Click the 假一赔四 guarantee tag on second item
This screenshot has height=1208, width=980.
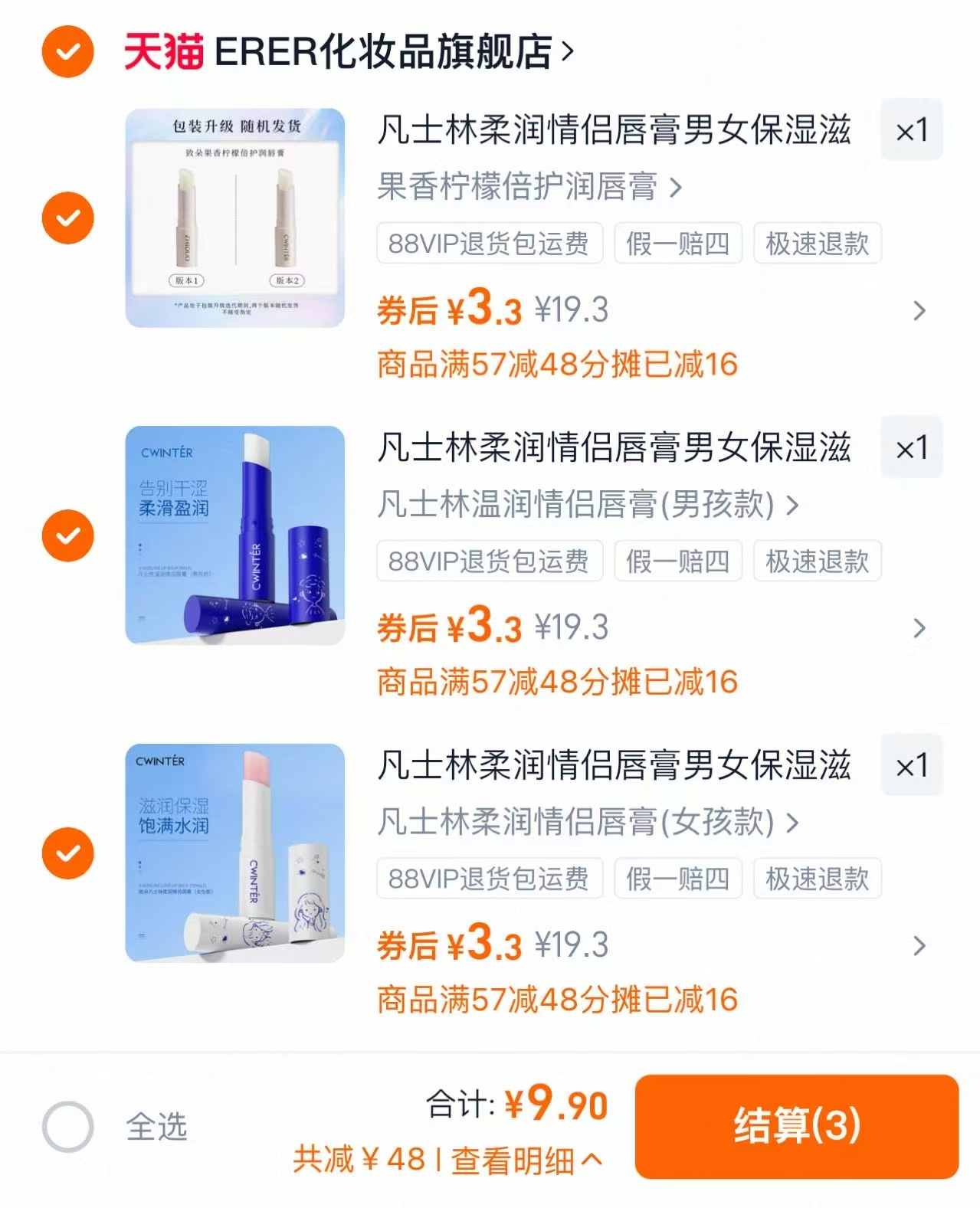pyautogui.click(x=677, y=561)
